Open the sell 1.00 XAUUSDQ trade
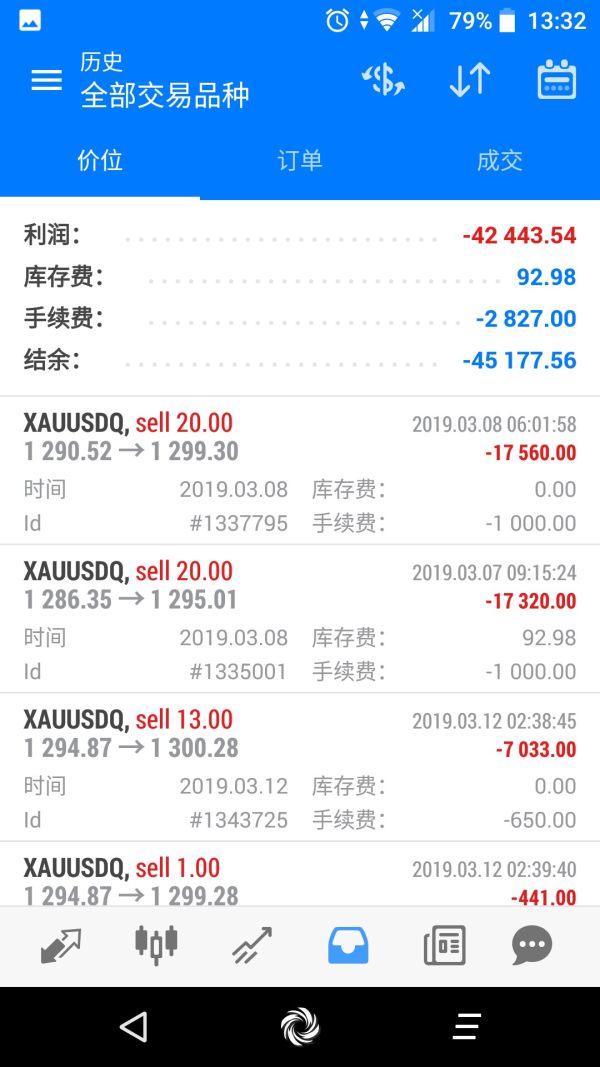Screen dimensions: 600x1067 point(300,880)
